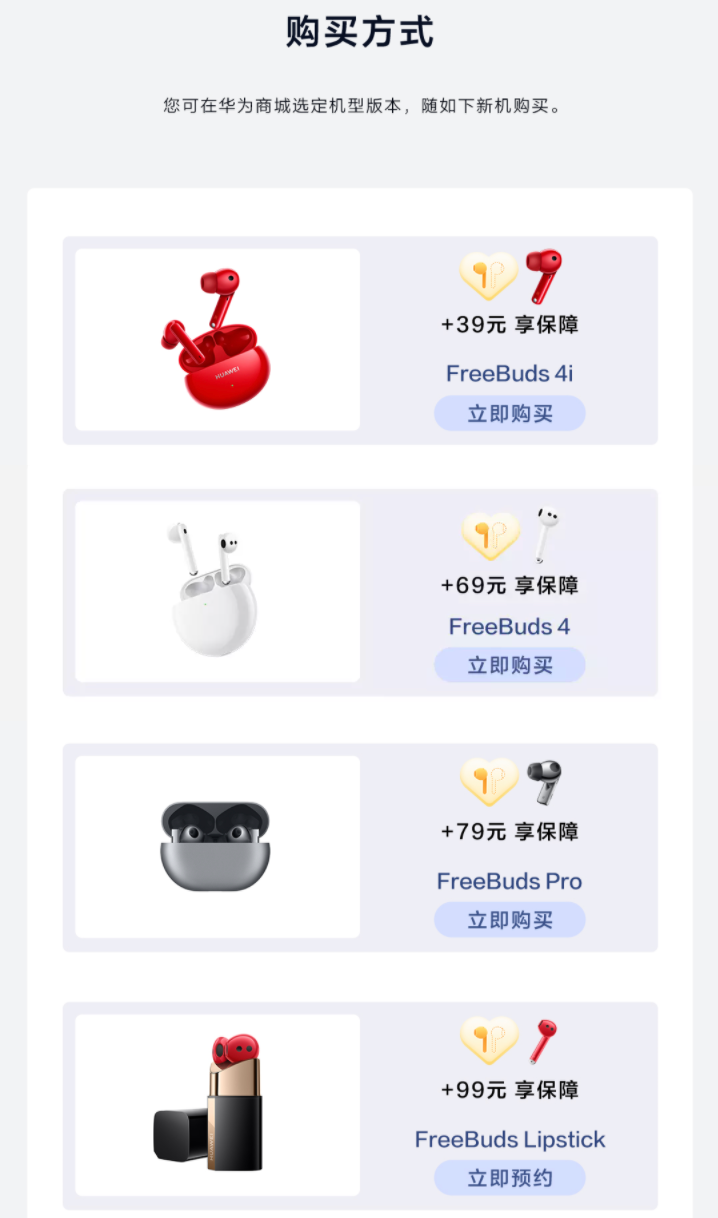The height and width of the screenshot is (1218, 718).
Task: Buy the FreeBuds 4 protection plan
Action: tap(509, 665)
